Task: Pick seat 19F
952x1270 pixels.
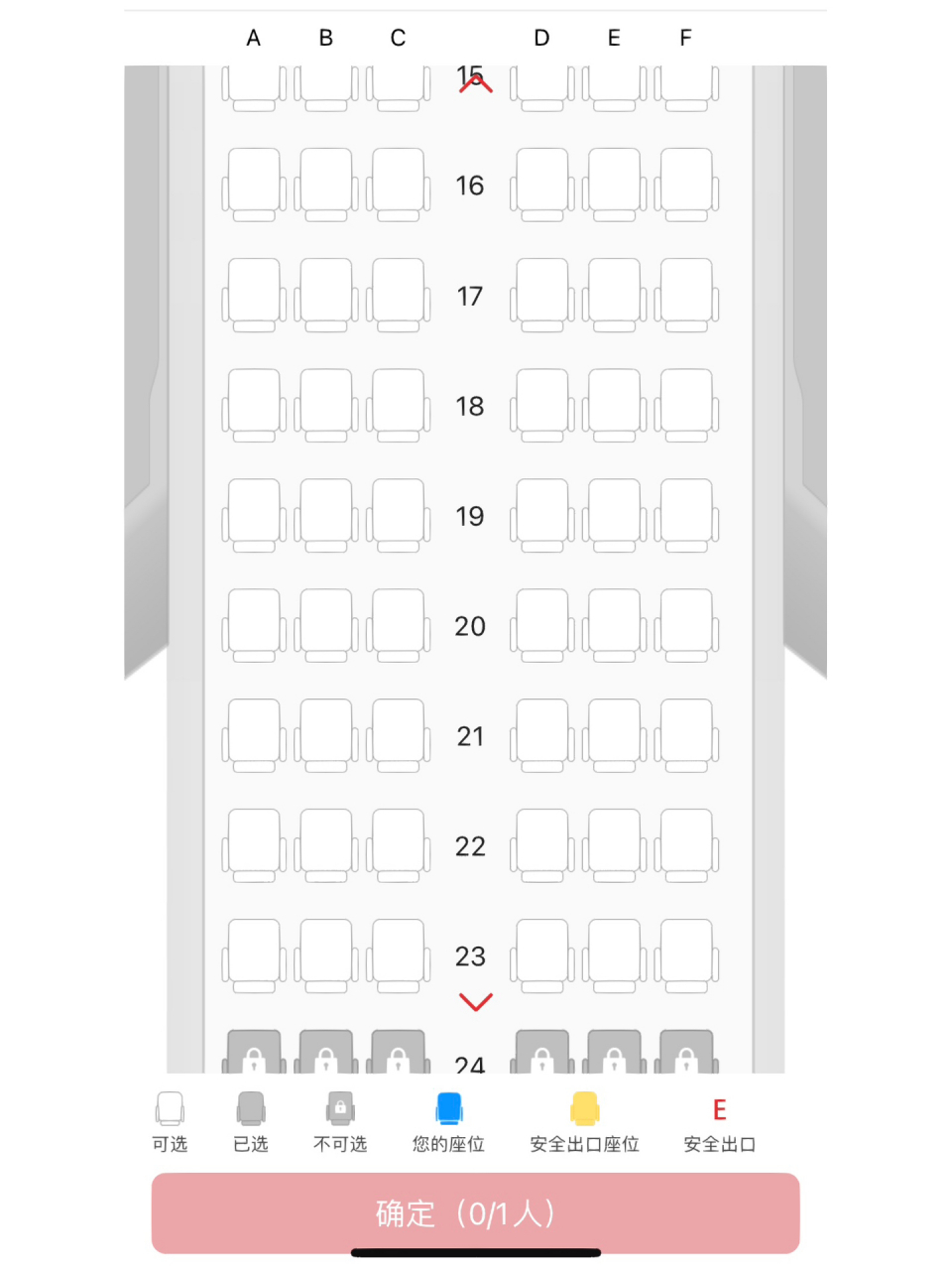Action: (x=686, y=514)
